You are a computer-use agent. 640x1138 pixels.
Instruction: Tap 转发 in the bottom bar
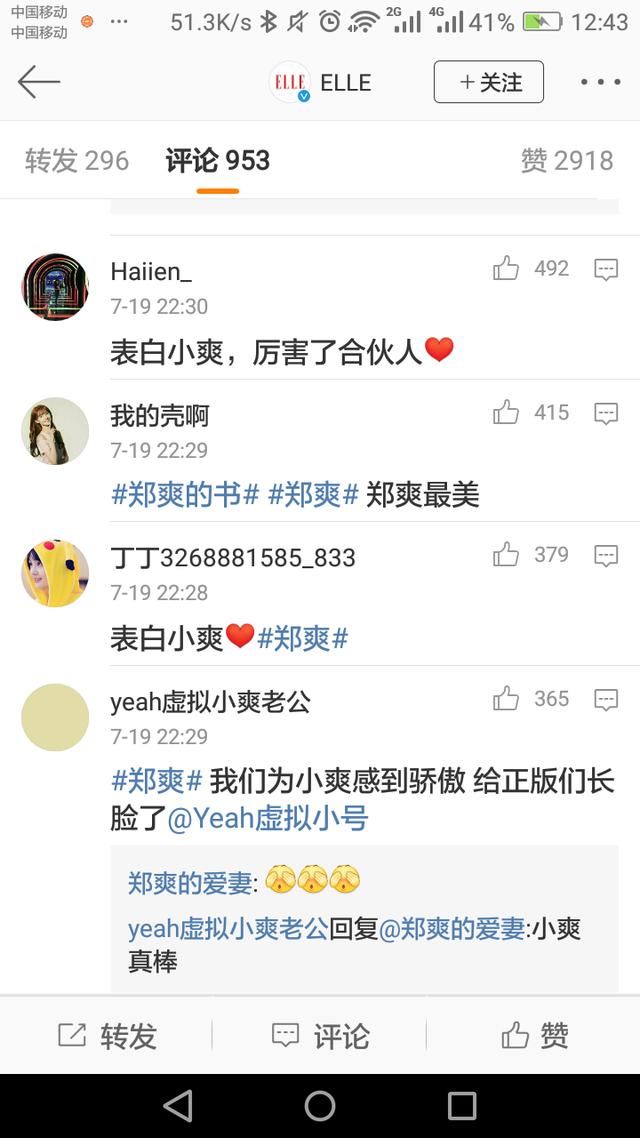108,1035
